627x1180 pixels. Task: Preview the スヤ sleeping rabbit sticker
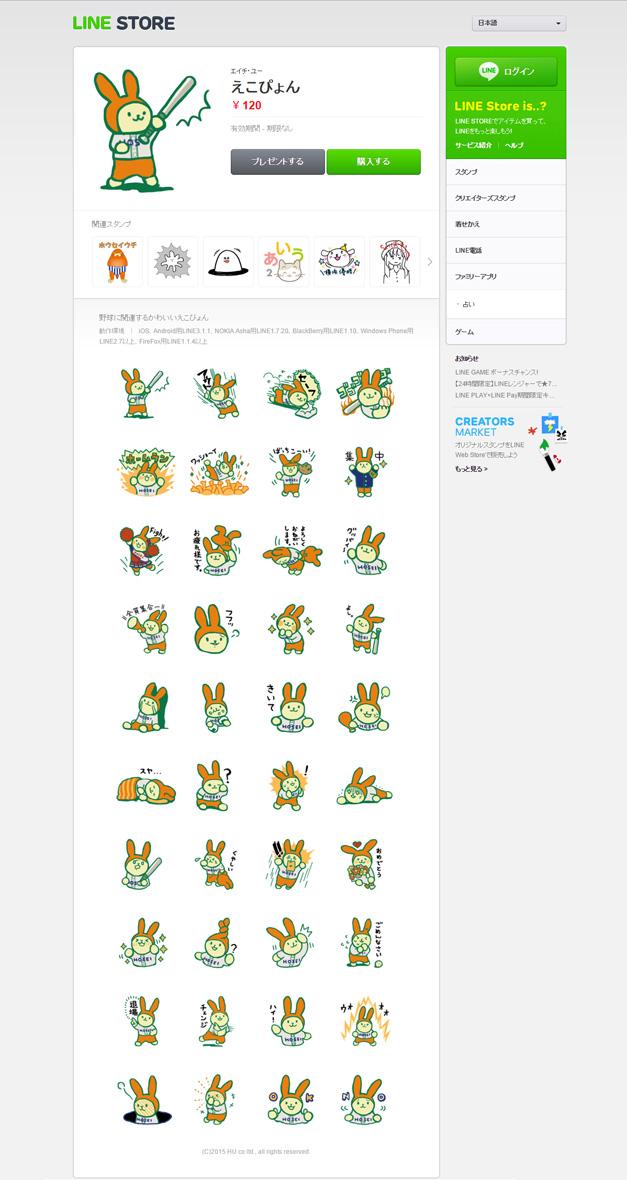(x=146, y=786)
